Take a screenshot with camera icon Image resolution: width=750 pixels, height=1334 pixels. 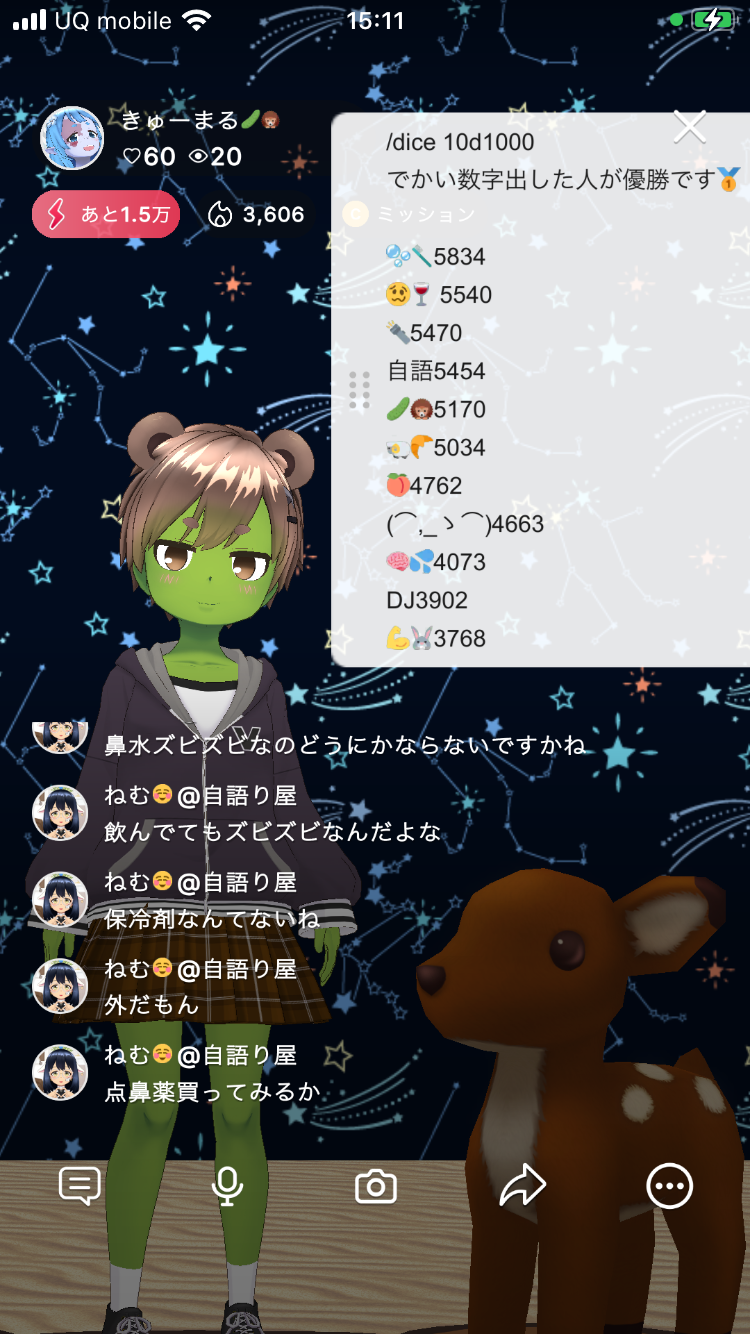[376, 1187]
